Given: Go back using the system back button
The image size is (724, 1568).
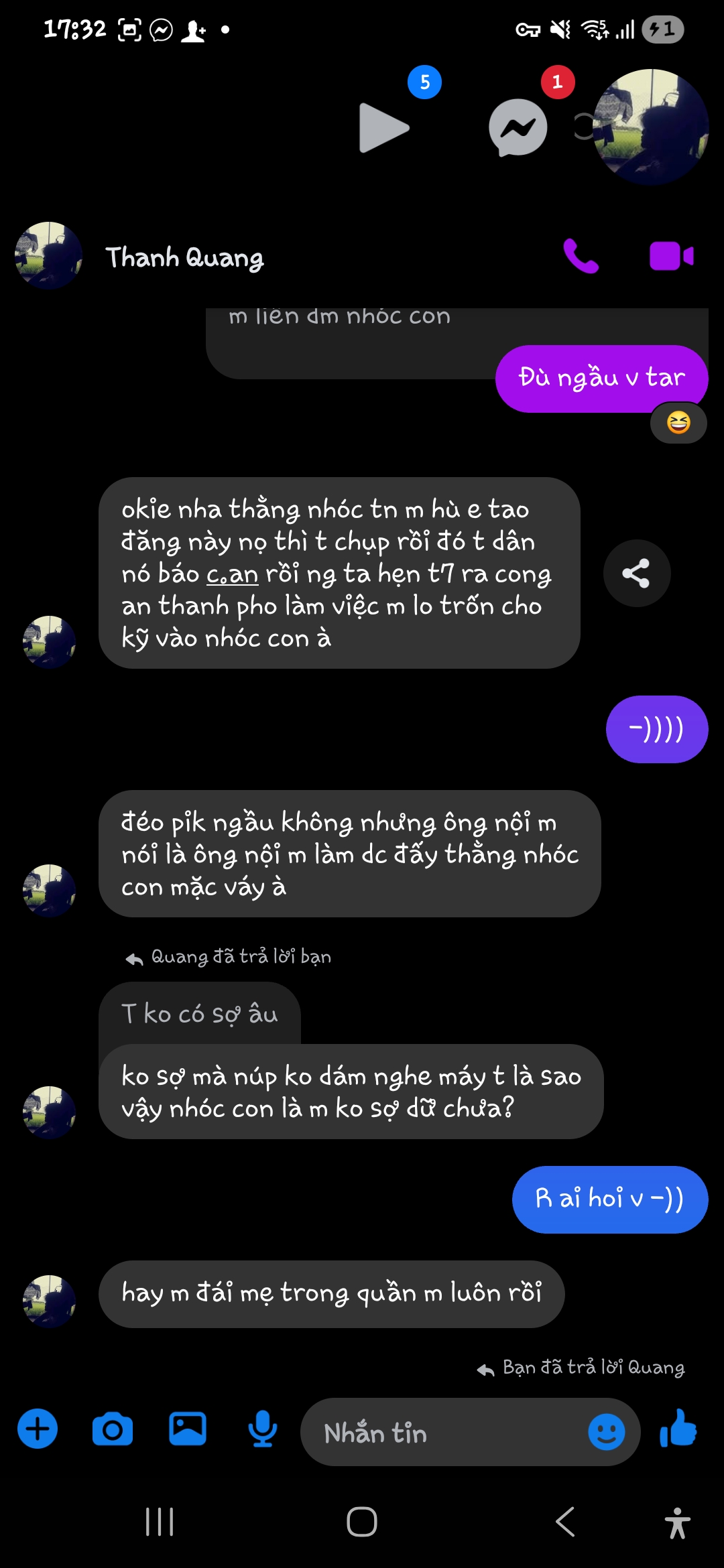Looking at the screenshot, I should coord(565,1521).
